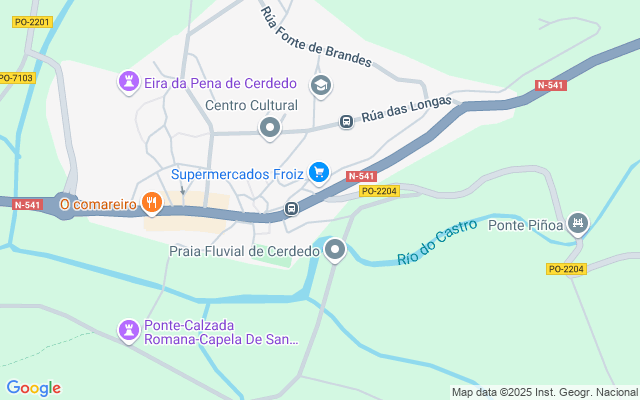This screenshot has width=640, height=400.
Task: Open the school marker near Rúa Fonte de Brandes
Action: click(321, 85)
